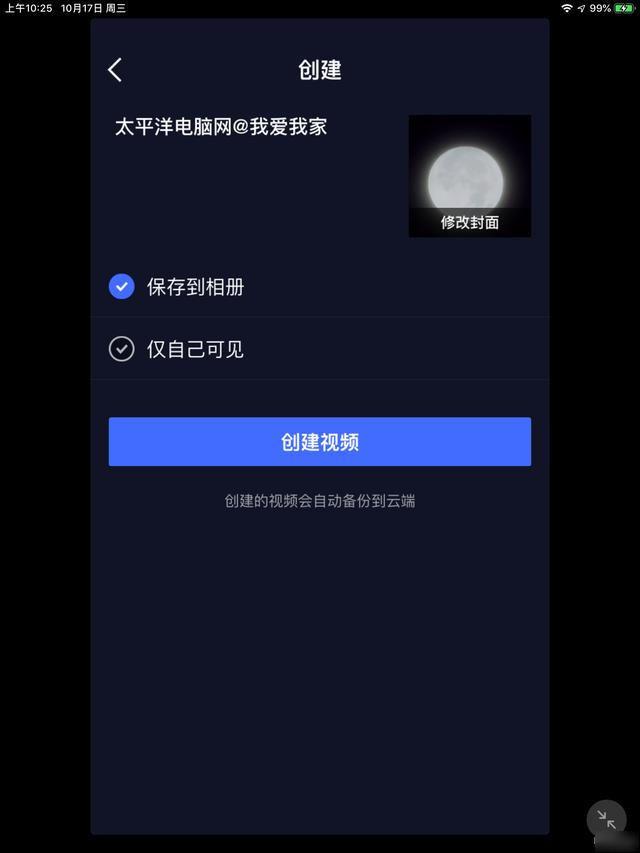Tap the 创建视频 button
This screenshot has width=640, height=853.
319,442
